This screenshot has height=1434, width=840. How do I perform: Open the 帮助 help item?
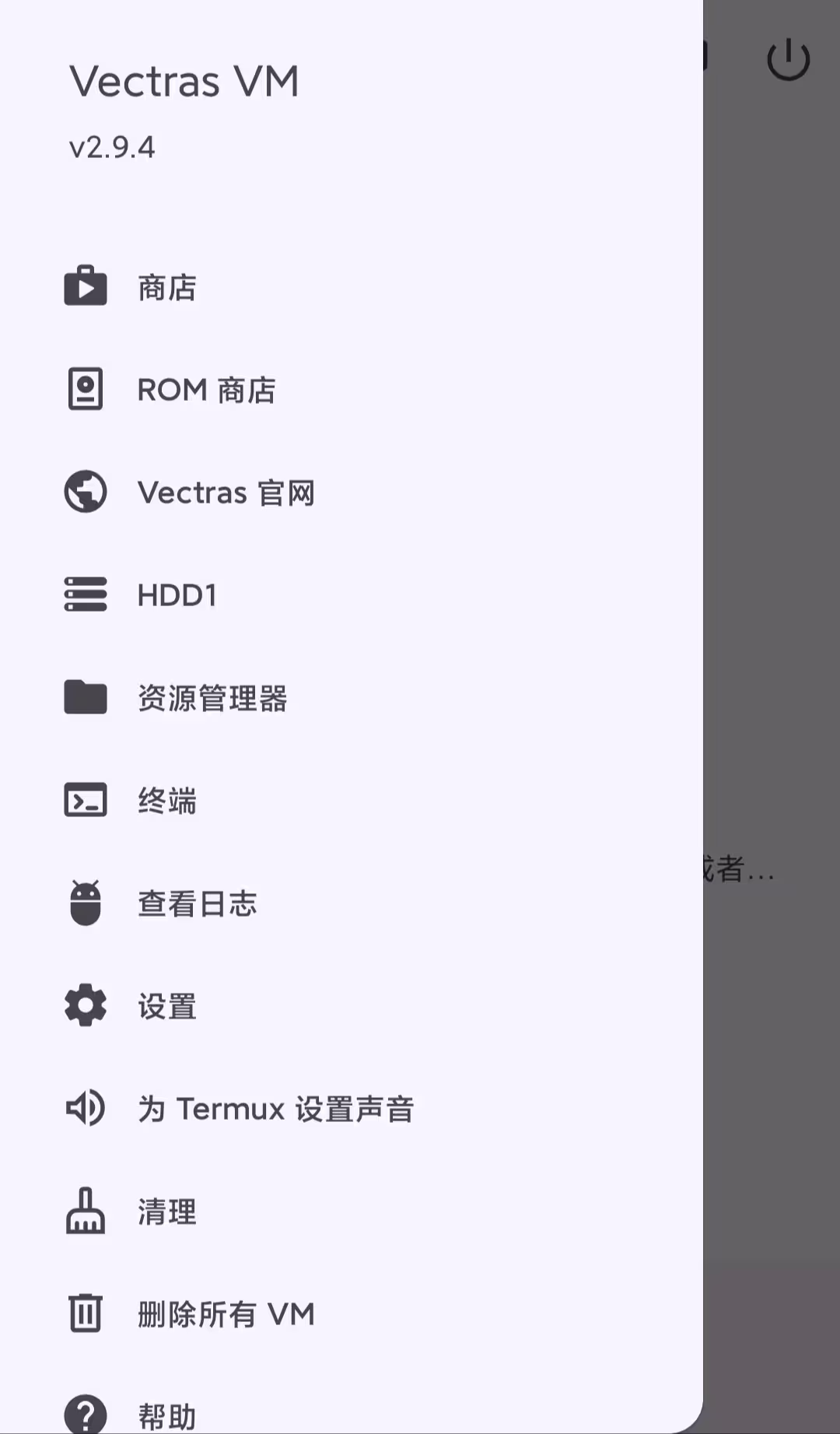[167, 1415]
